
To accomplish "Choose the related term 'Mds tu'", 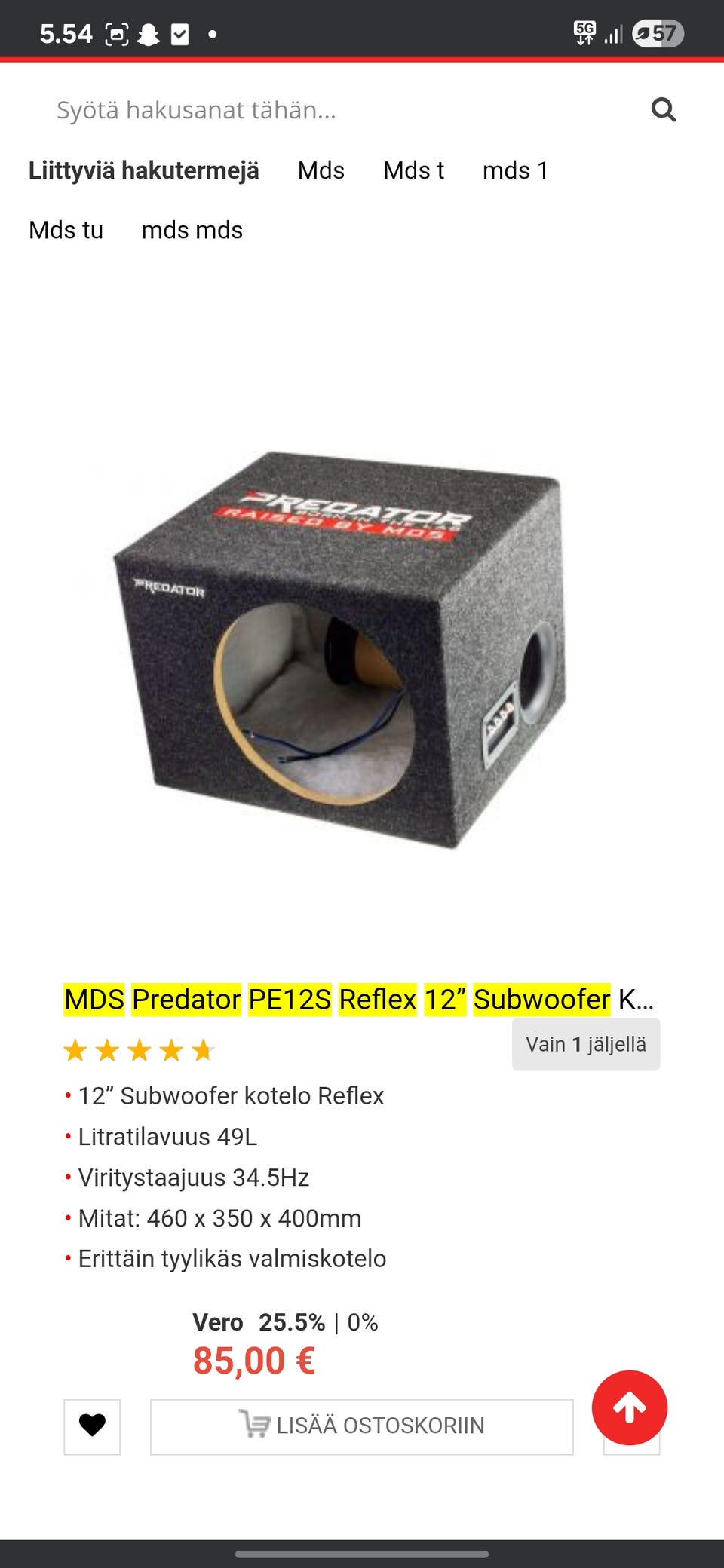I will (x=66, y=230).
